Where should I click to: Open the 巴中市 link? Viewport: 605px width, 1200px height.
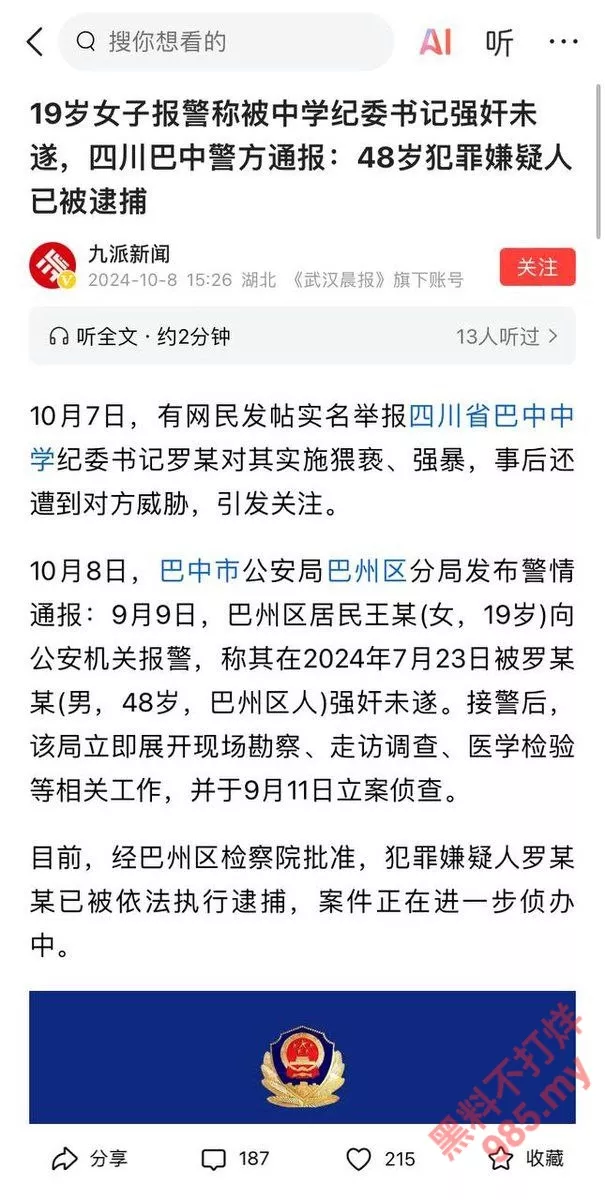click(x=199, y=572)
